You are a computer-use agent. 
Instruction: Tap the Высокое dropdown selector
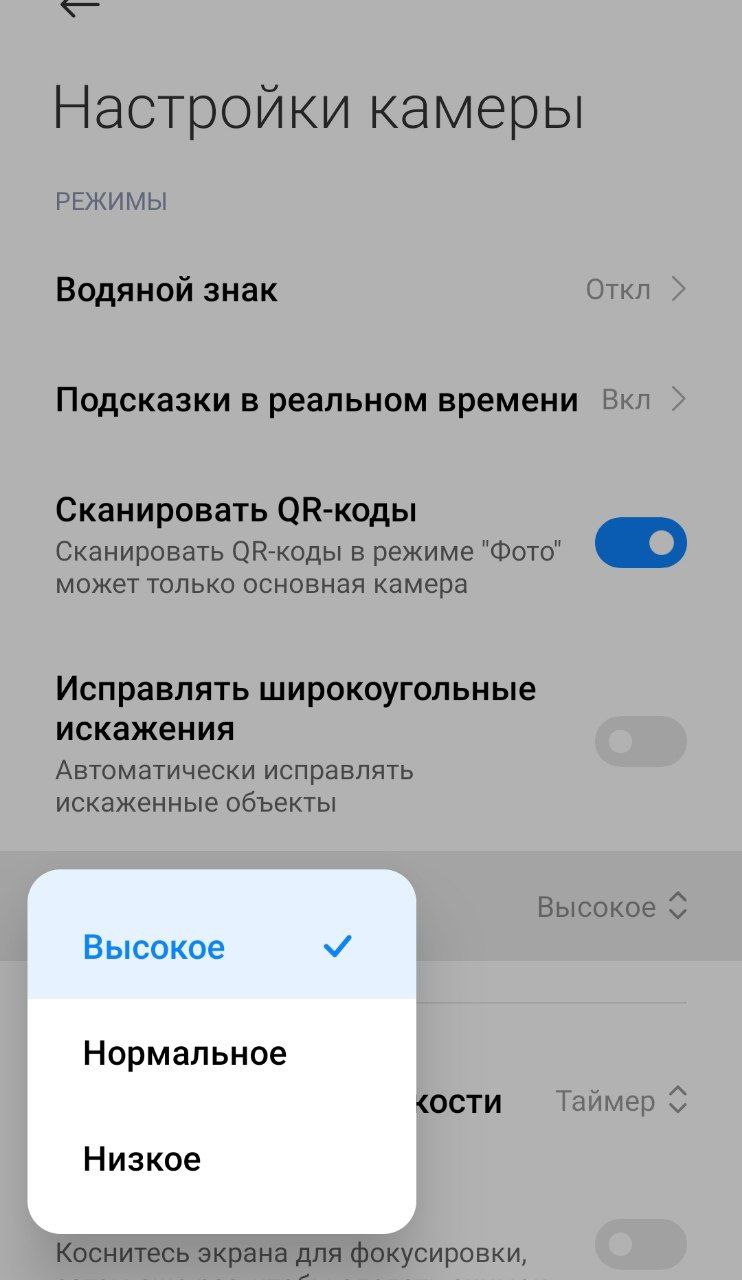tap(612, 907)
